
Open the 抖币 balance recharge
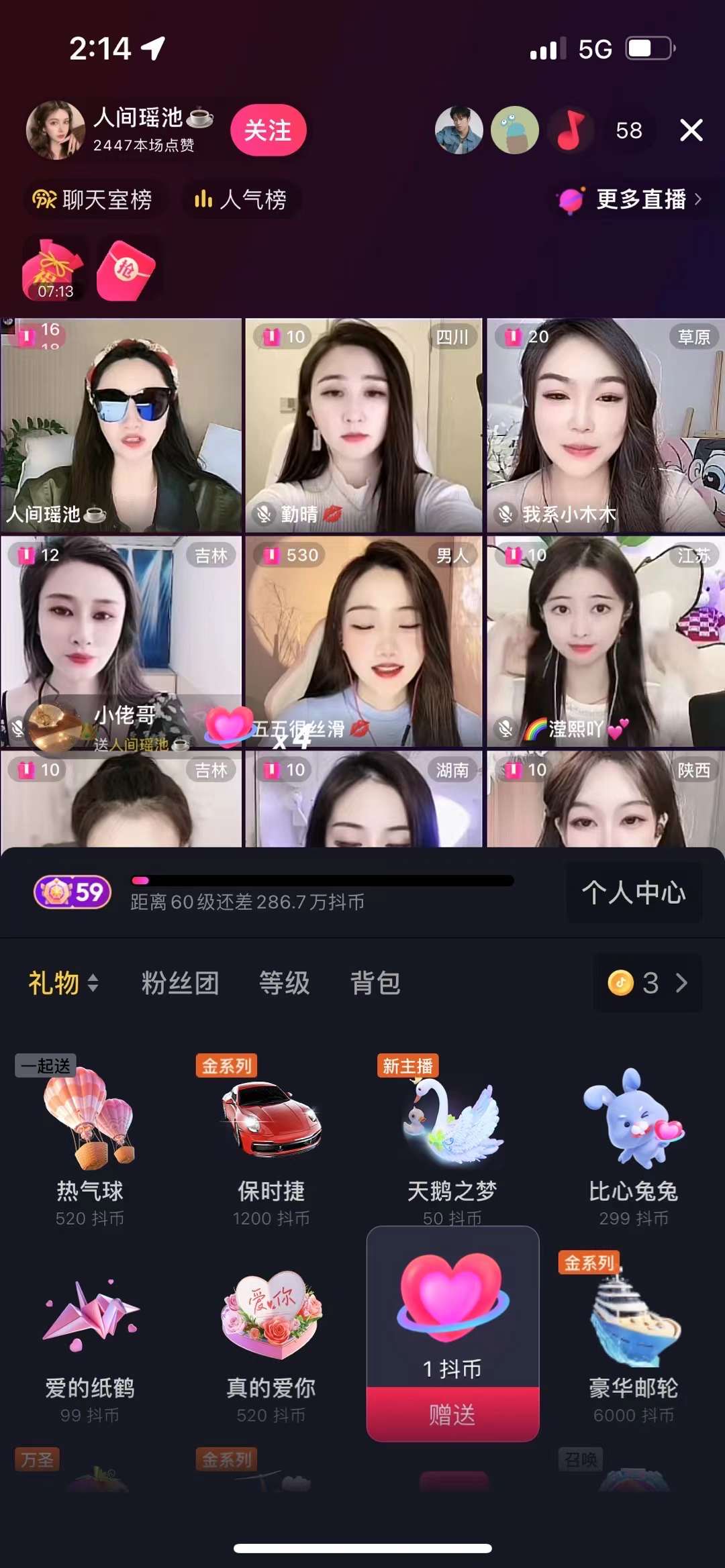(x=647, y=983)
